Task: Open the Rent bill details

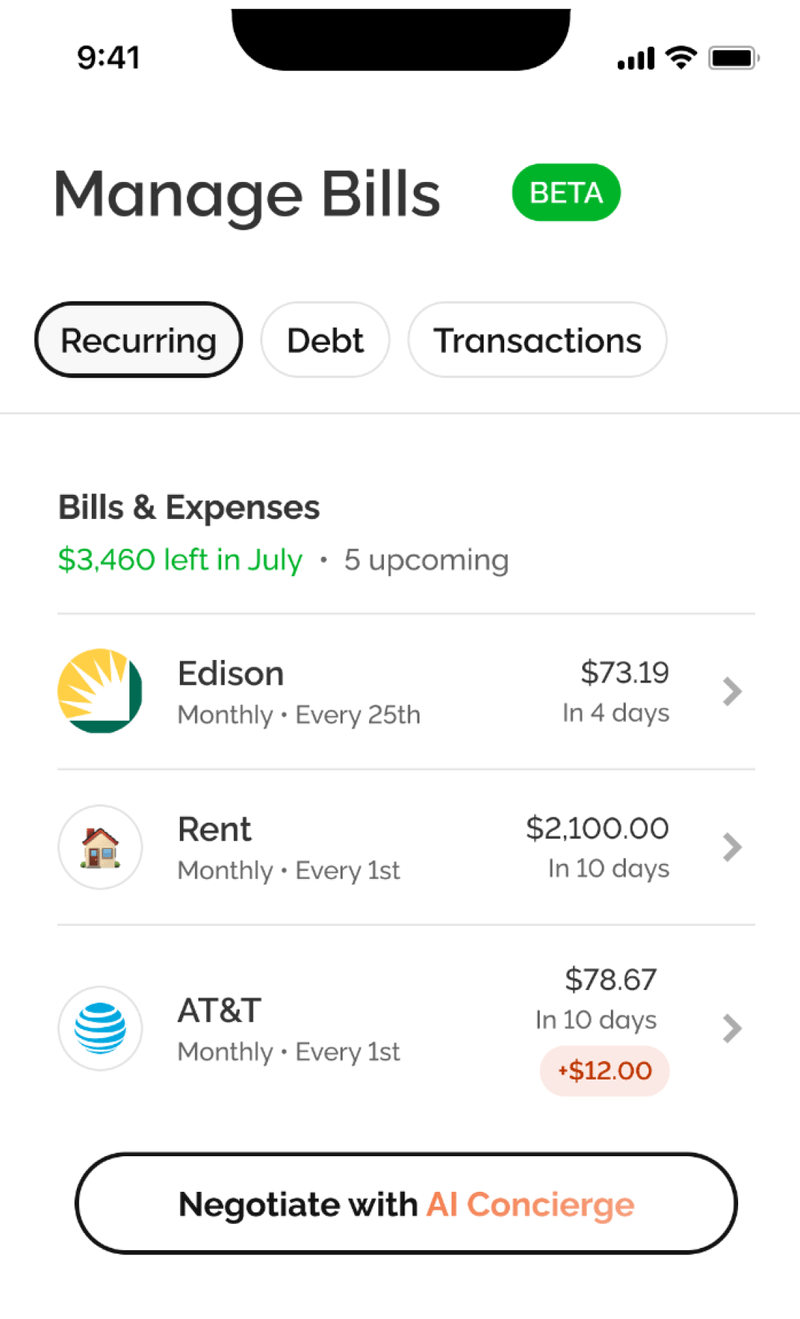Action: tap(405, 847)
